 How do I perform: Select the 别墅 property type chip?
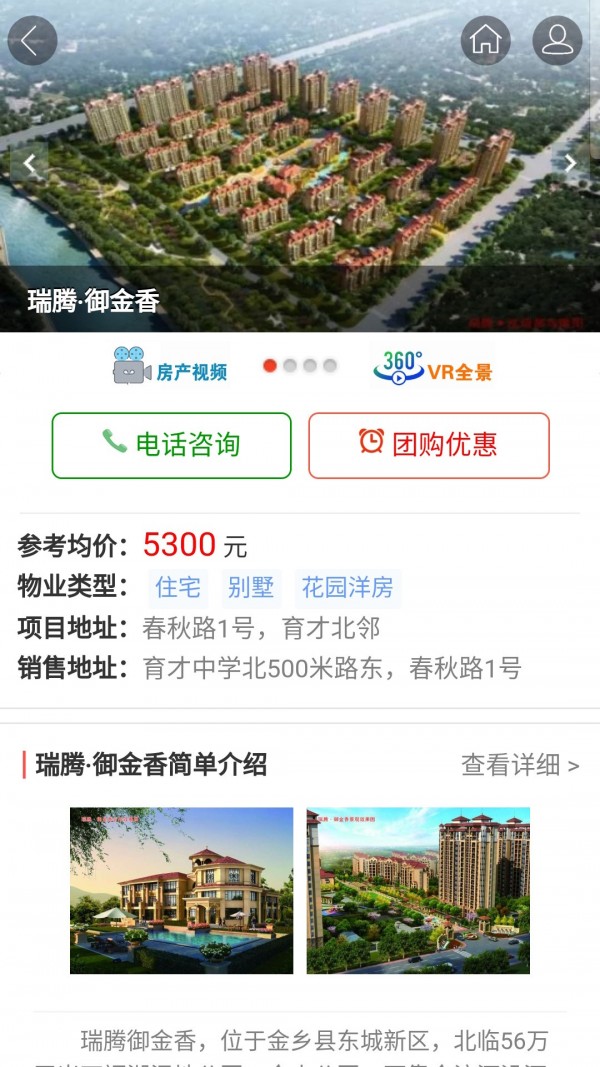(251, 588)
